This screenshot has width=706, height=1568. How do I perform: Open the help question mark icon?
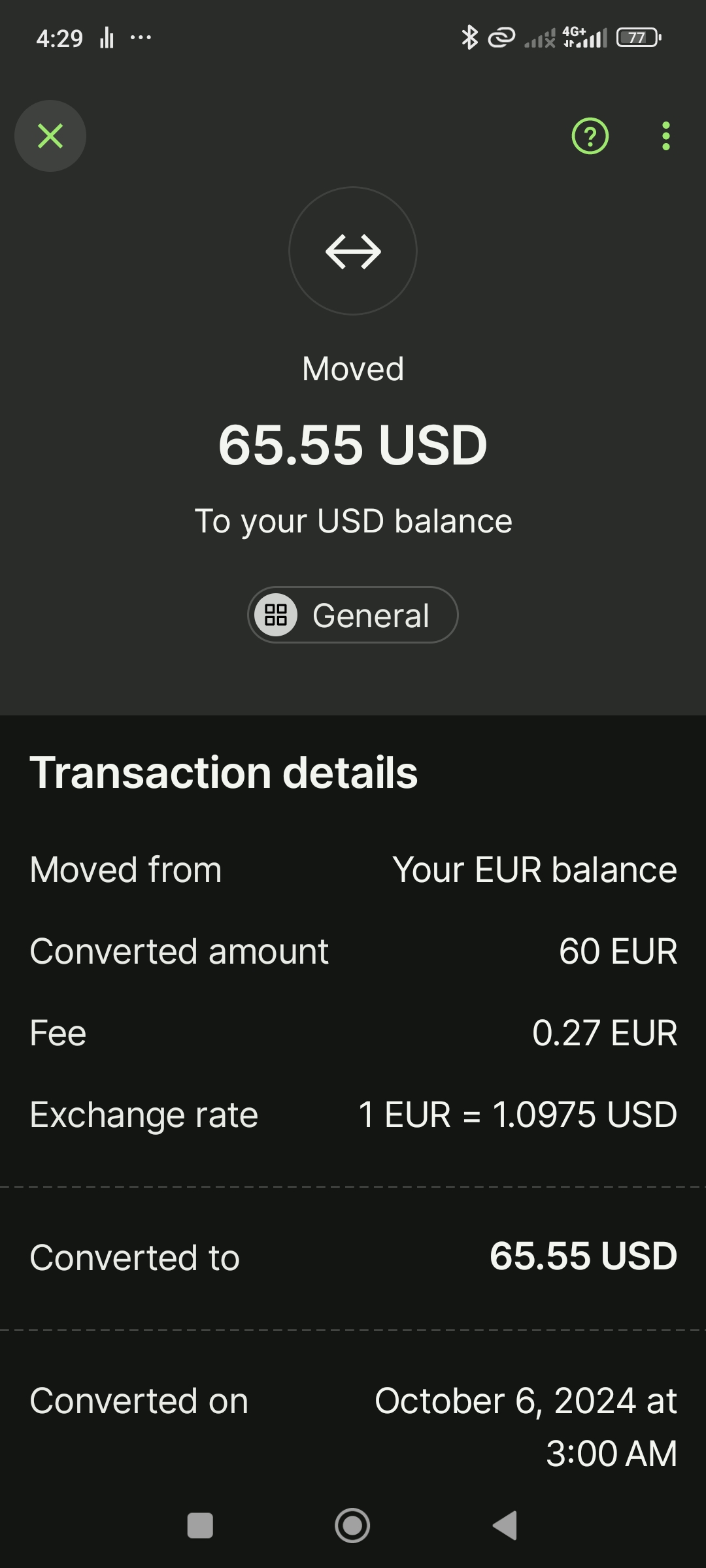pos(590,136)
